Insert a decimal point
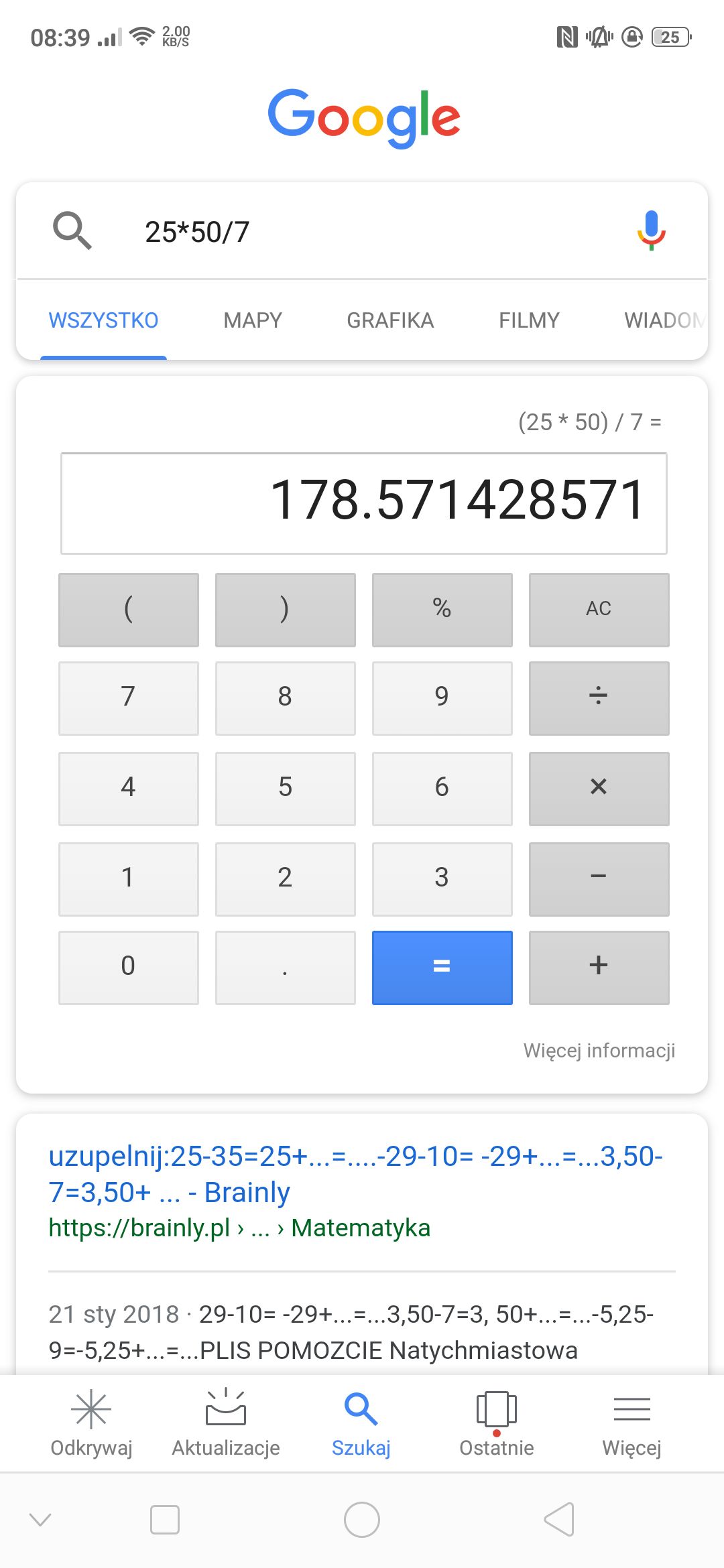The height and width of the screenshot is (1568, 724). tap(285, 968)
